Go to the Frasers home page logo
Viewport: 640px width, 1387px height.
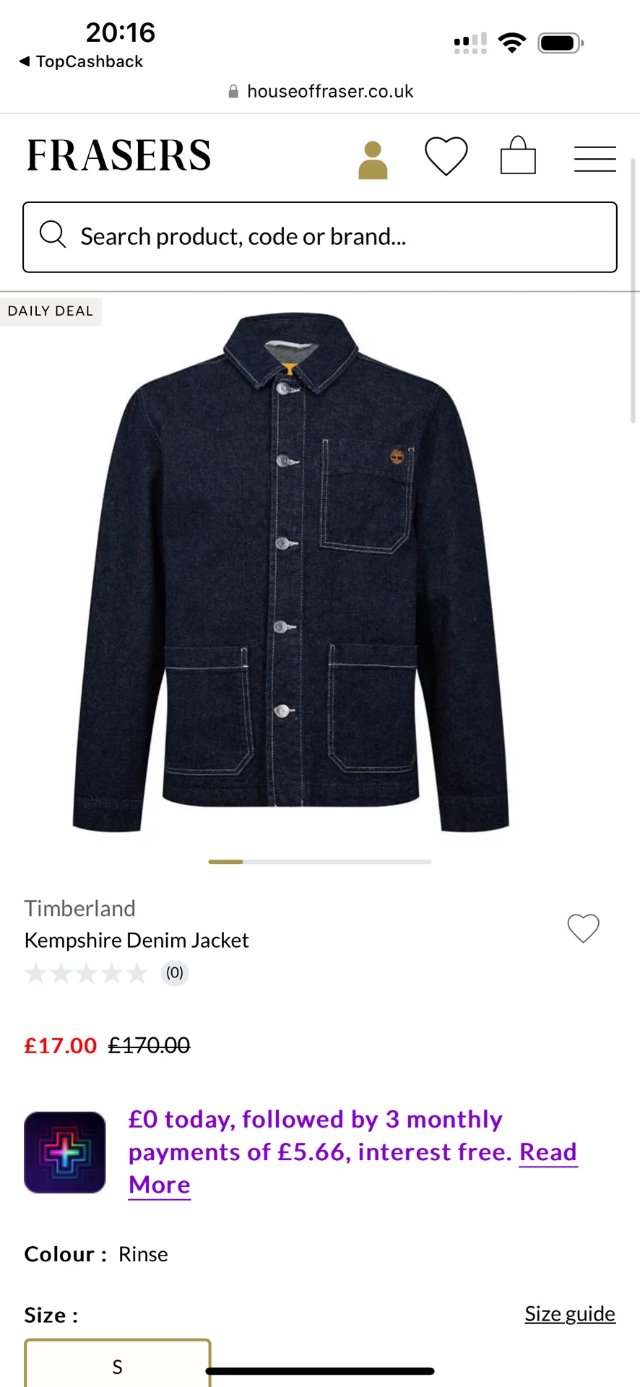point(119,156)
